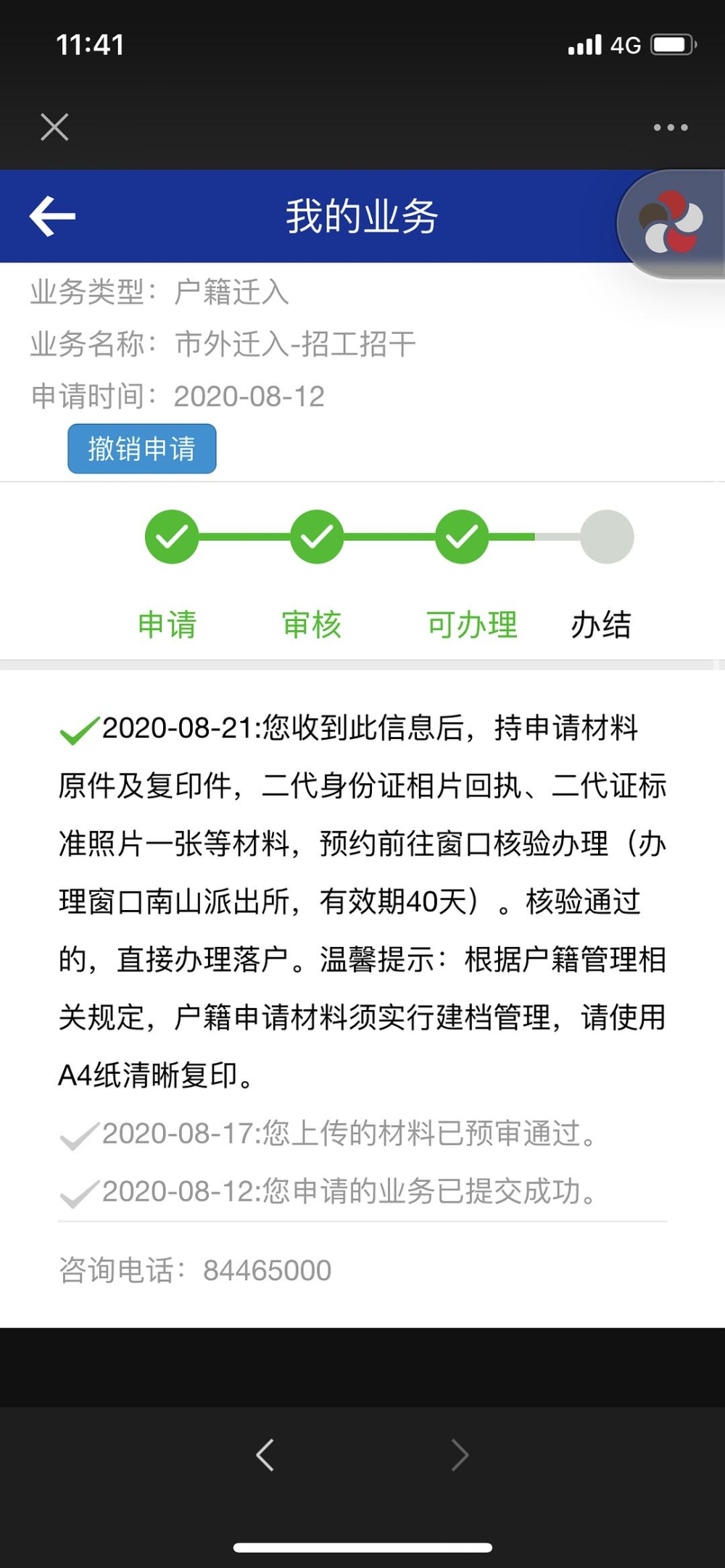Go back from 我的业务 page
This screenshot has width=725, height=1568.
(52, 216)
